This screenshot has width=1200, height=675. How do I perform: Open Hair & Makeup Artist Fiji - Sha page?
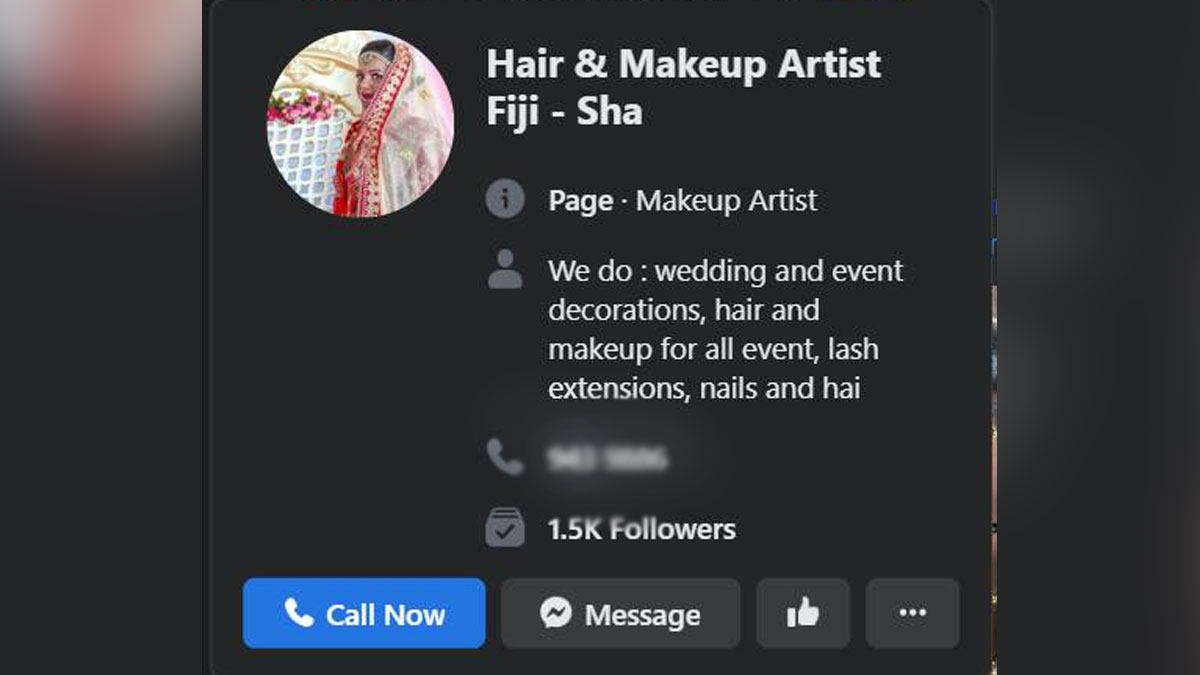pos(683,87)
